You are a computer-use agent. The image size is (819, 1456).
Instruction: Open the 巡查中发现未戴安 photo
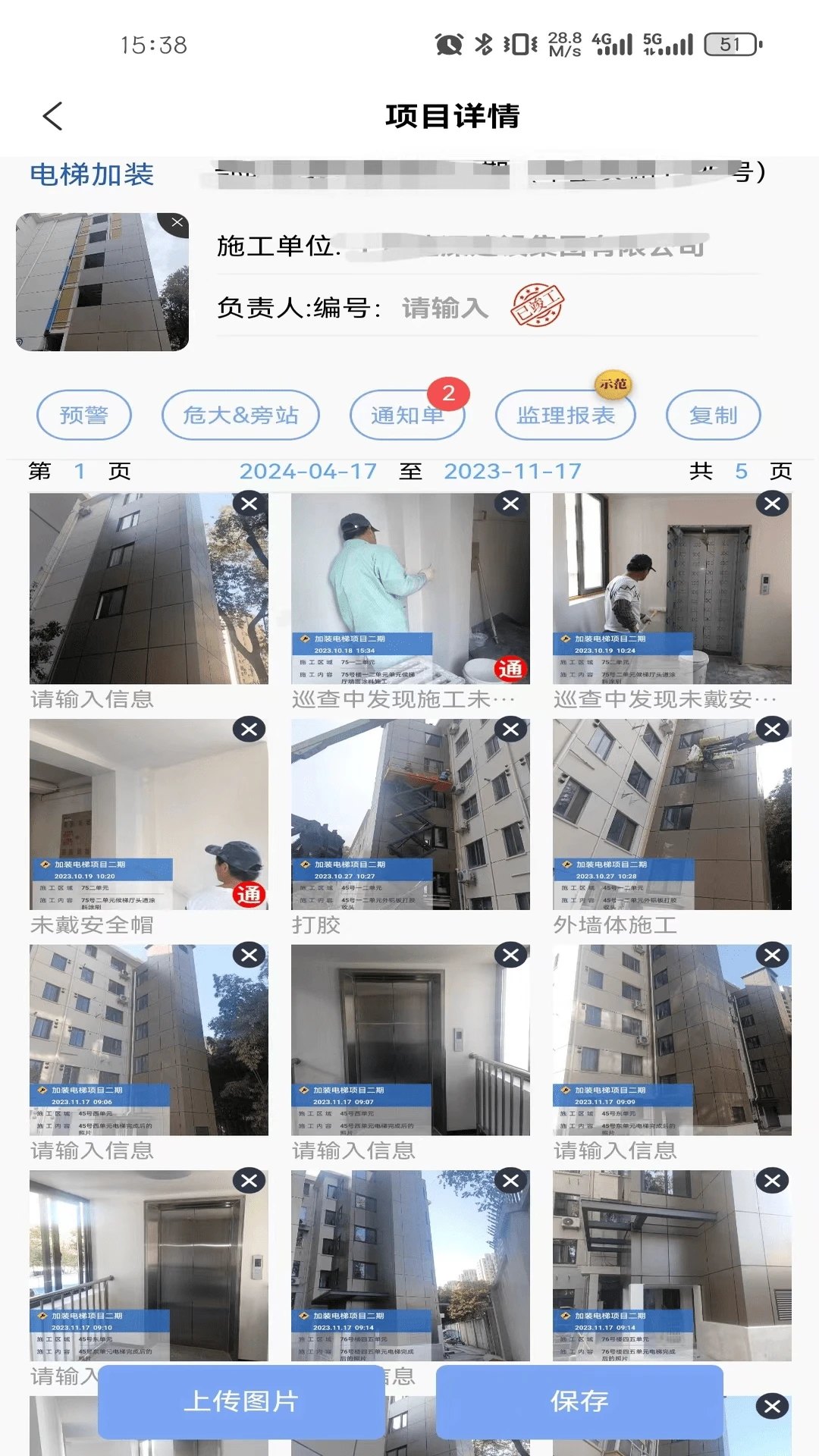[672, 588]
